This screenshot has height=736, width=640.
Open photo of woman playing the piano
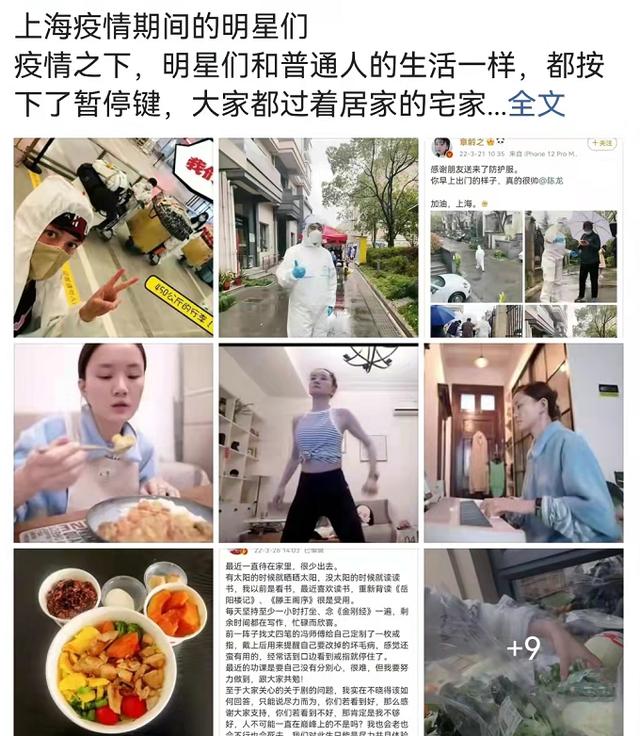[523, 442]
